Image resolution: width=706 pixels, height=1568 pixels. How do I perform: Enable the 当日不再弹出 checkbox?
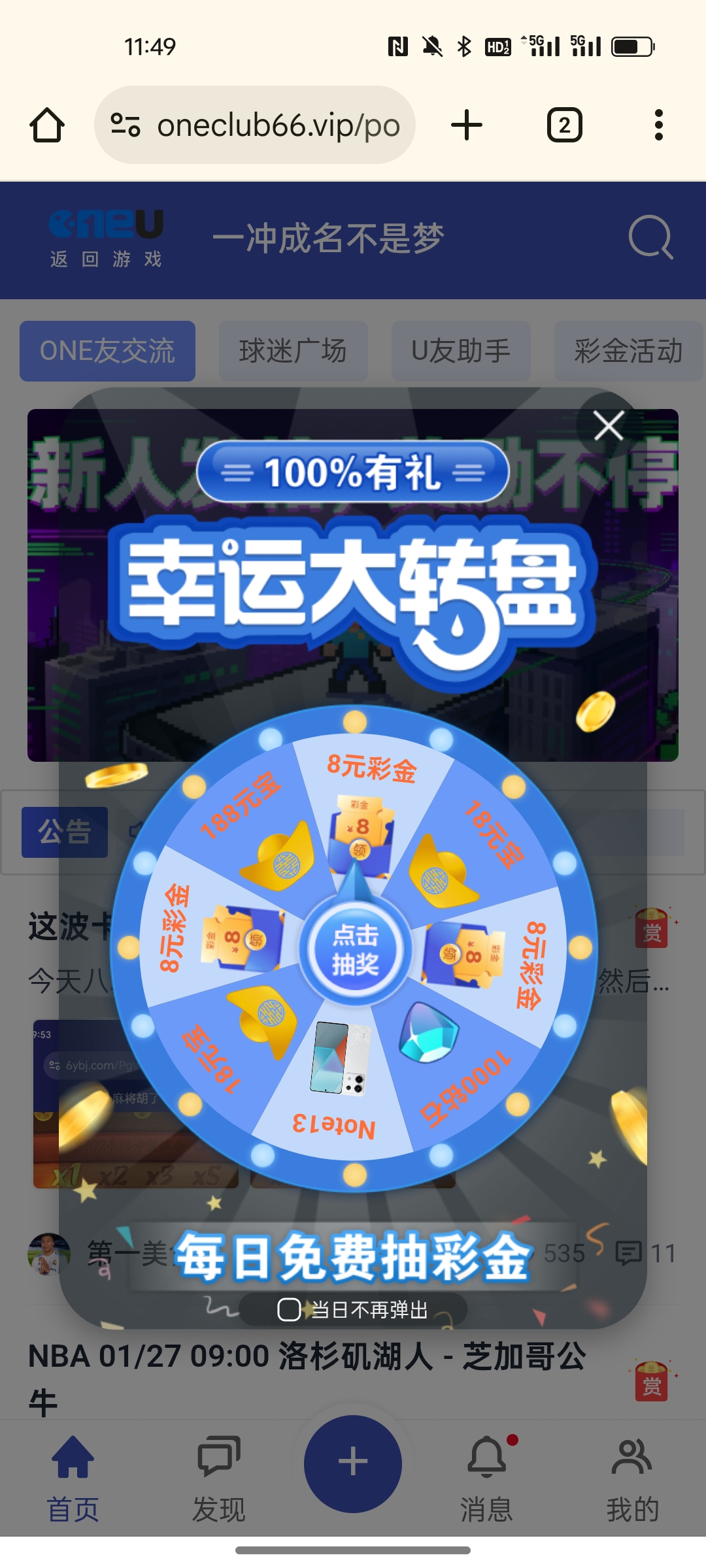289,1309
